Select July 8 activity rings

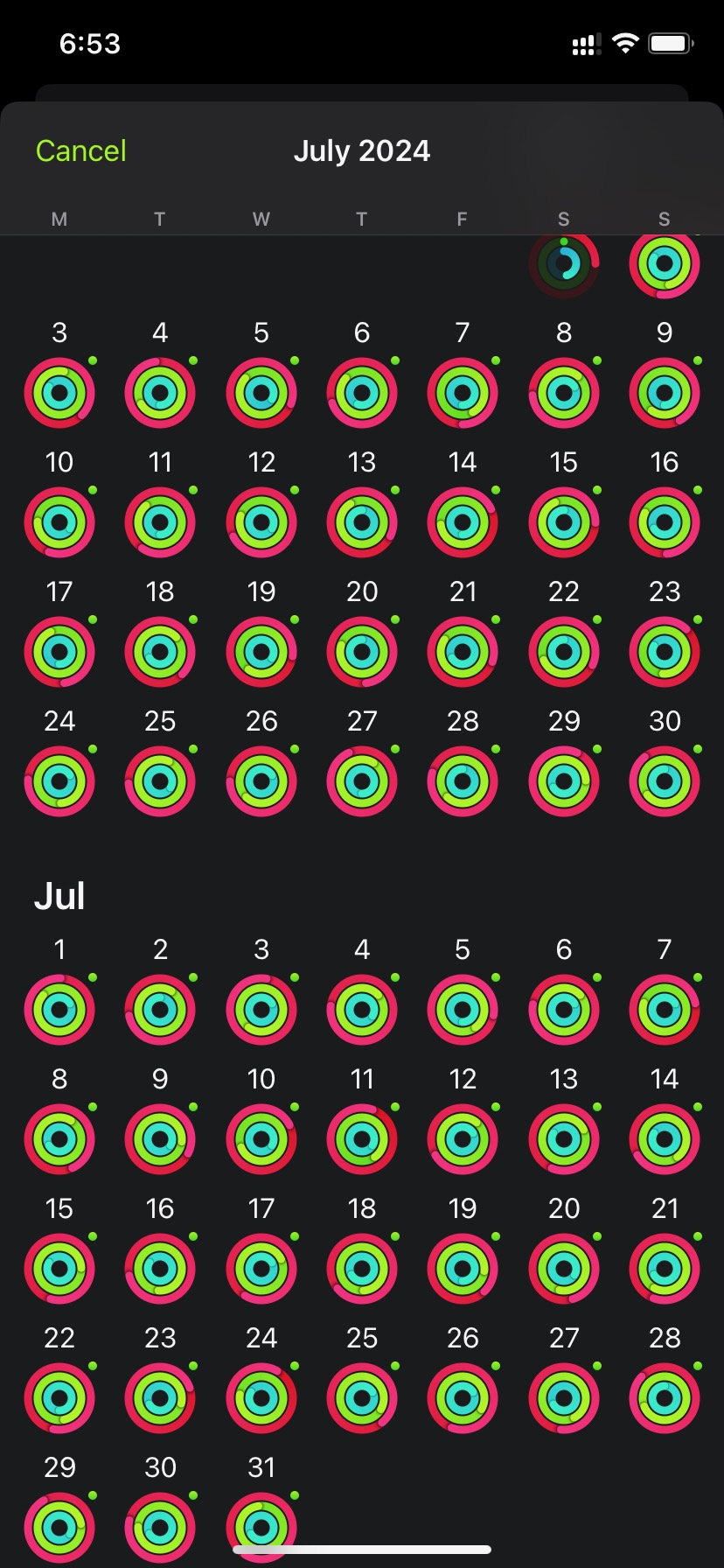pos(59,1138)
